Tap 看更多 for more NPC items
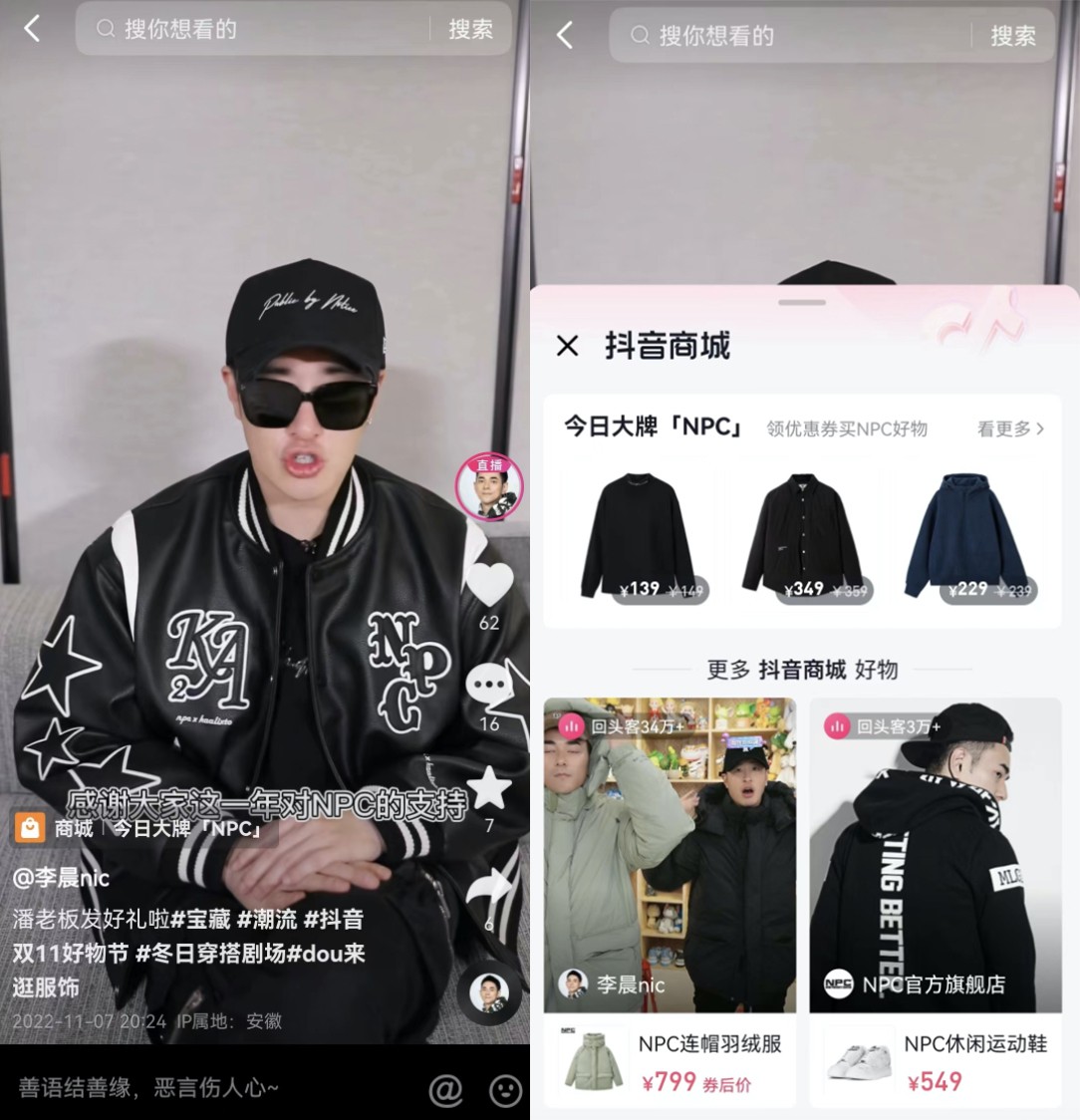 point(1009,428)
